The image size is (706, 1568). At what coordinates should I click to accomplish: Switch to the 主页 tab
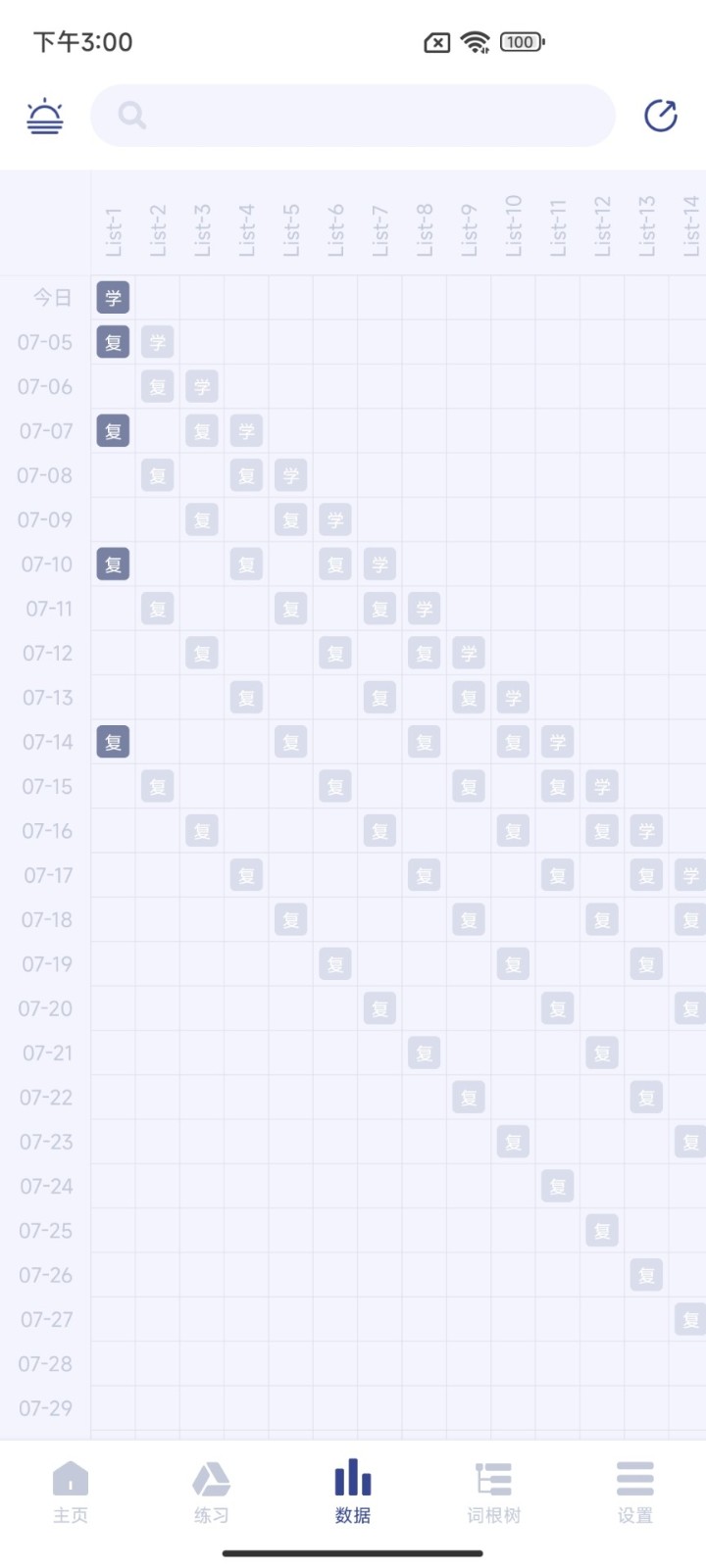(x=71, y=1492)
